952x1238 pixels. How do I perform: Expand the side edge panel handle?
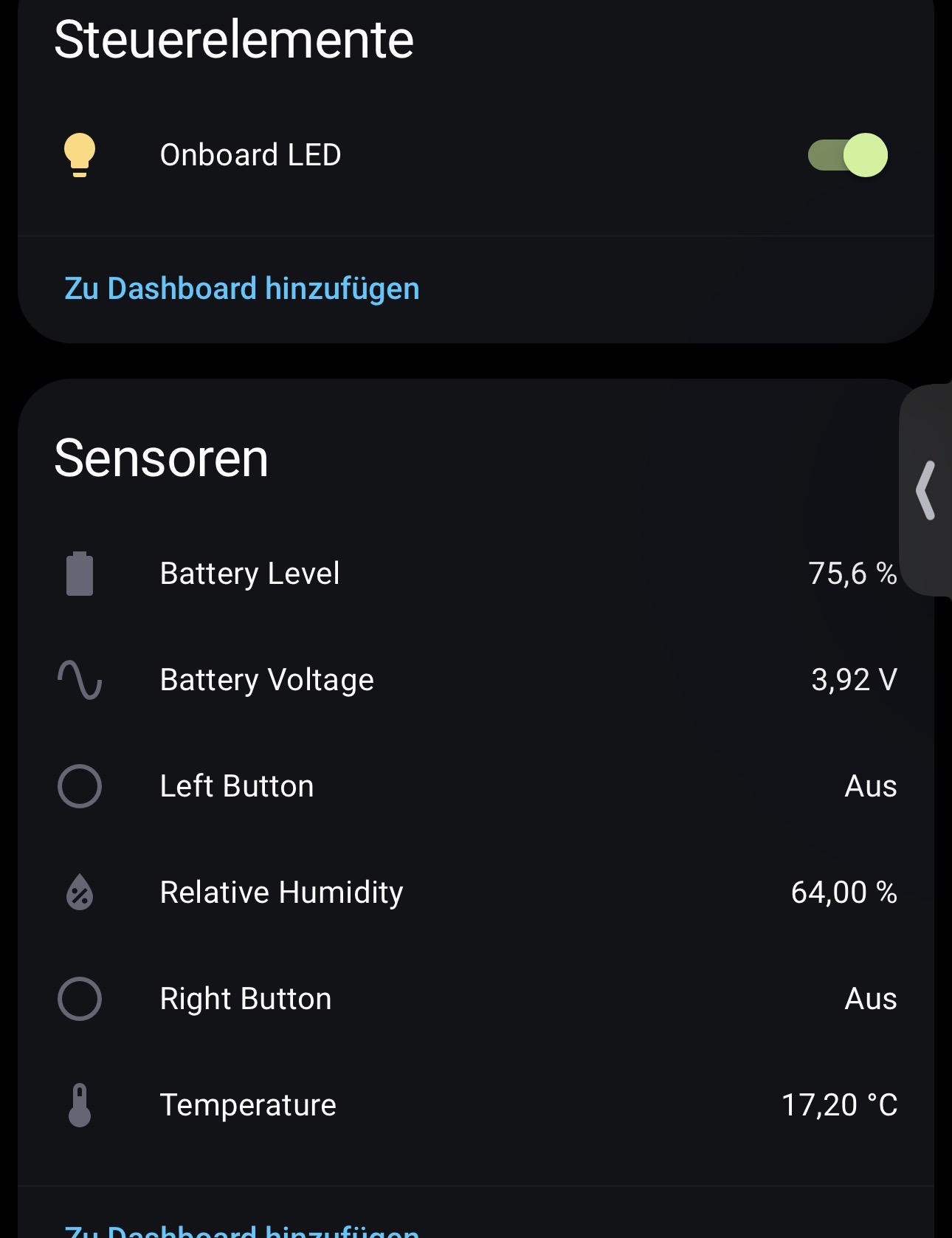coord(927,490)
